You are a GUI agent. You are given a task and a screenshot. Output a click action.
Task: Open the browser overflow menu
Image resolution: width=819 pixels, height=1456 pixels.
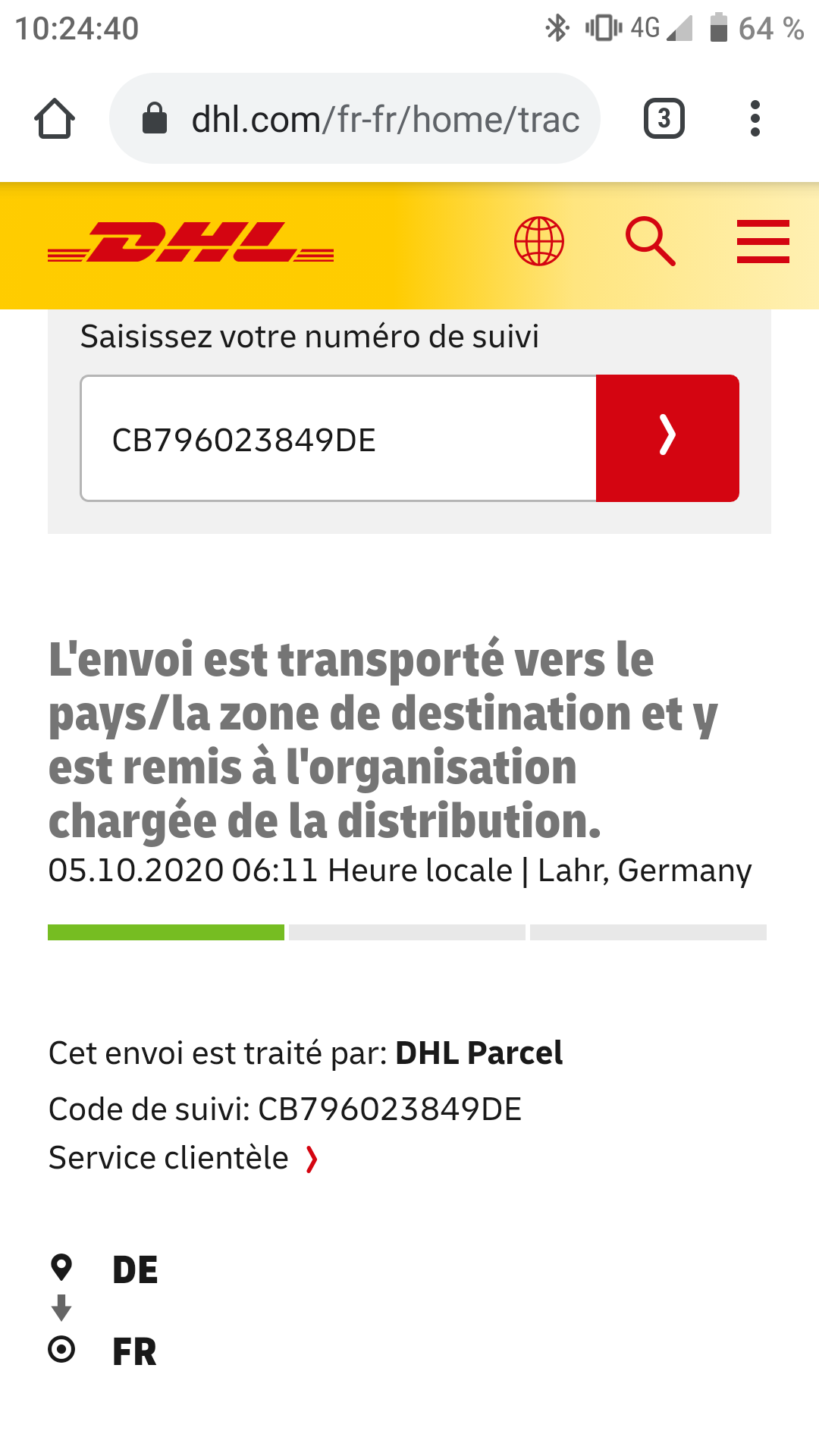click(755, 118)
